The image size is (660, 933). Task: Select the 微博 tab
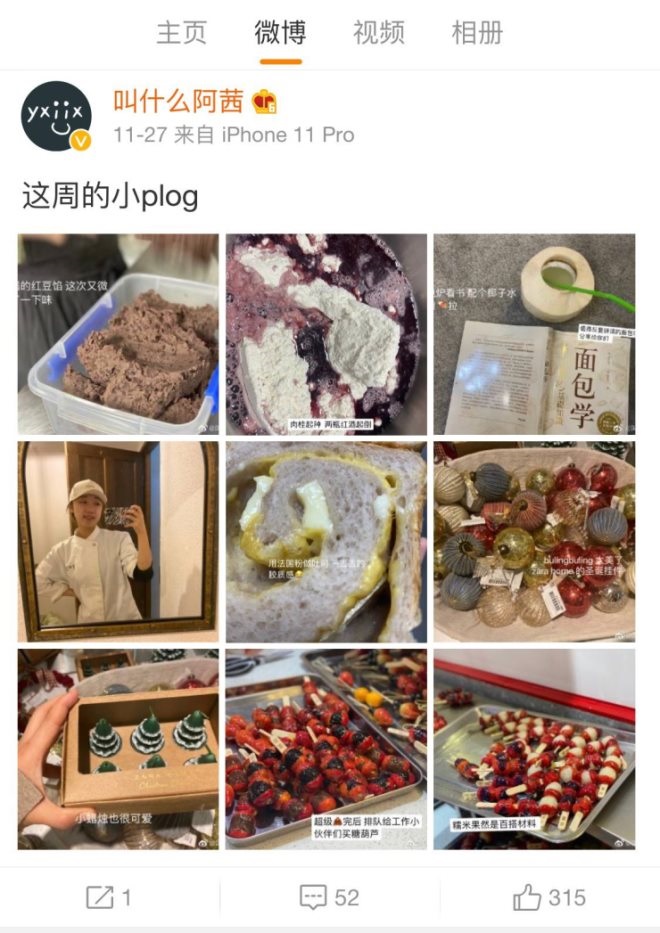pyautogui.click(x=279, y=33)
